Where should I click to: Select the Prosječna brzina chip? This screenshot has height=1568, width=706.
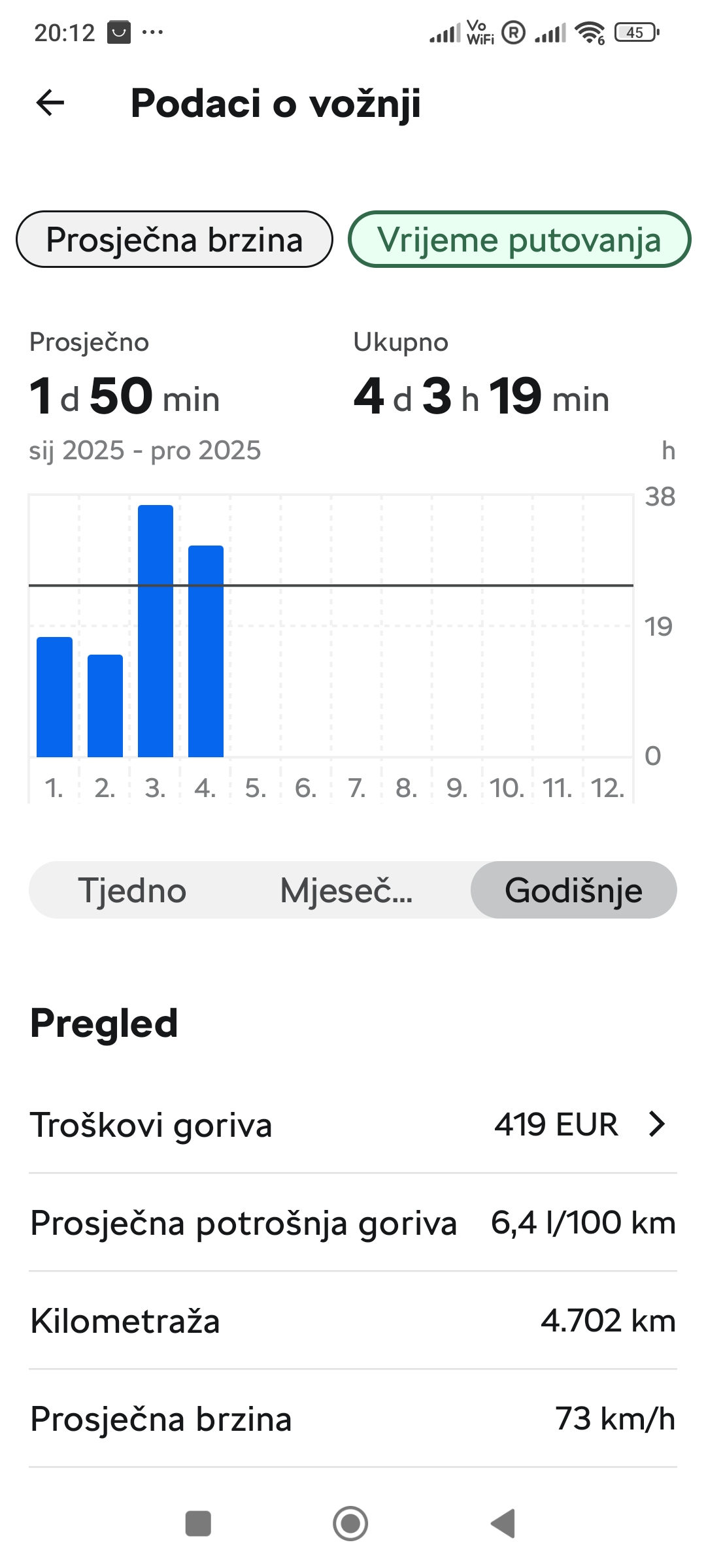[175, 239]
